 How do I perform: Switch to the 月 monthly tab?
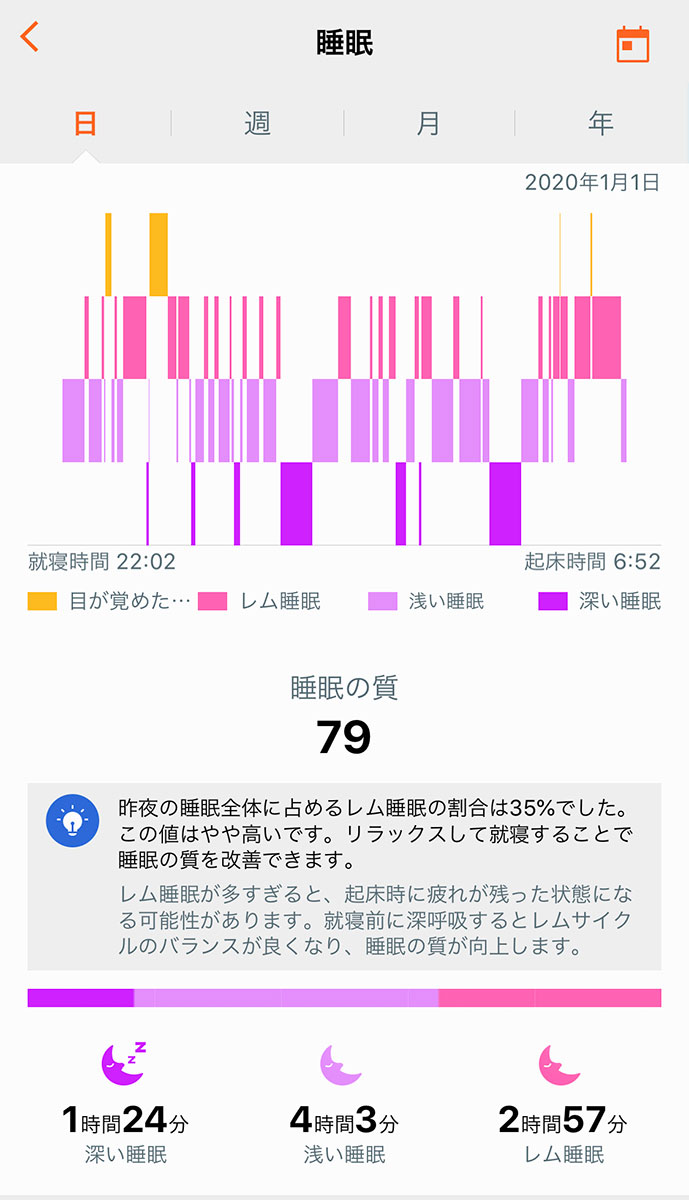[x=429, y=124]
